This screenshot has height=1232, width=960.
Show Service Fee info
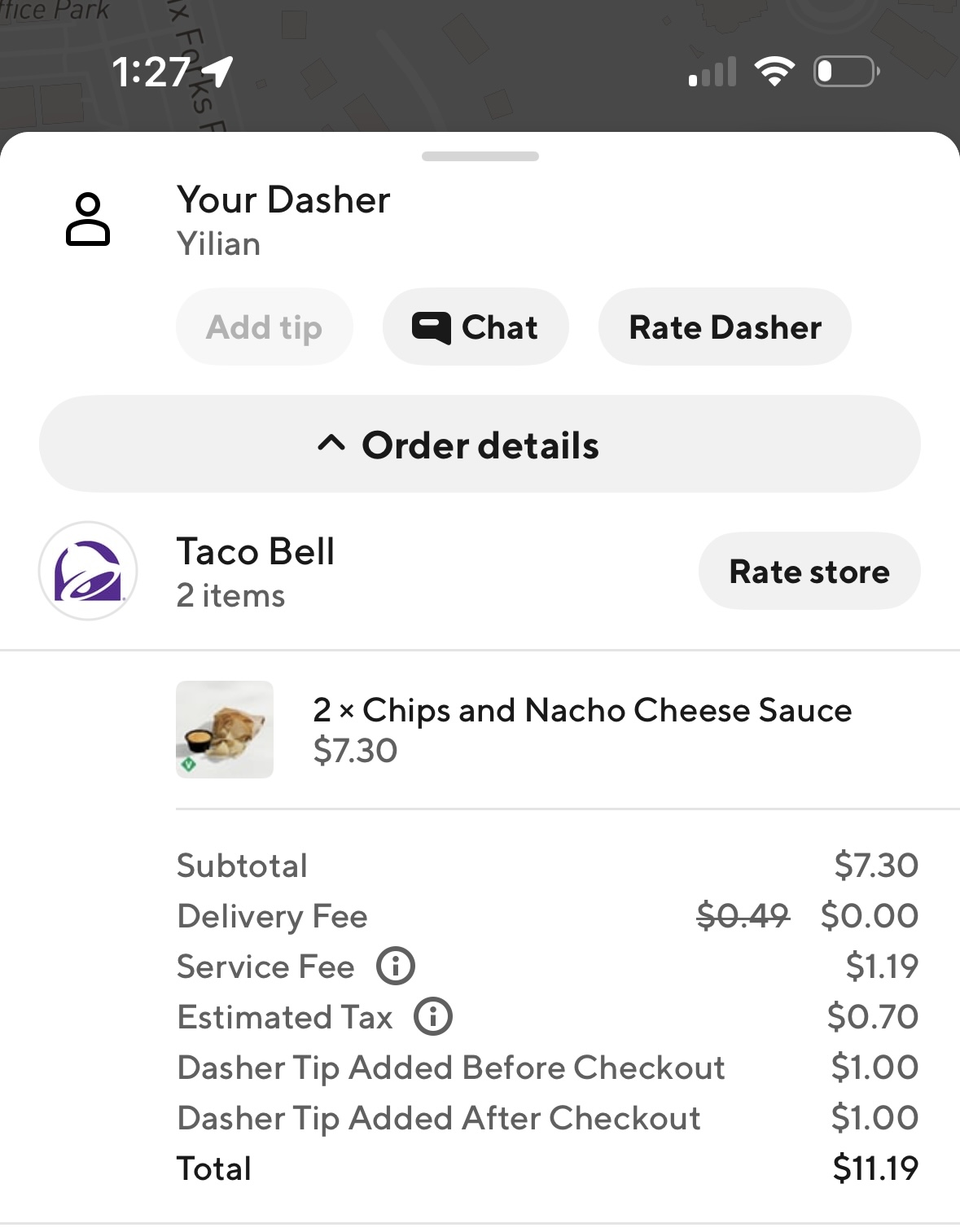396,967
